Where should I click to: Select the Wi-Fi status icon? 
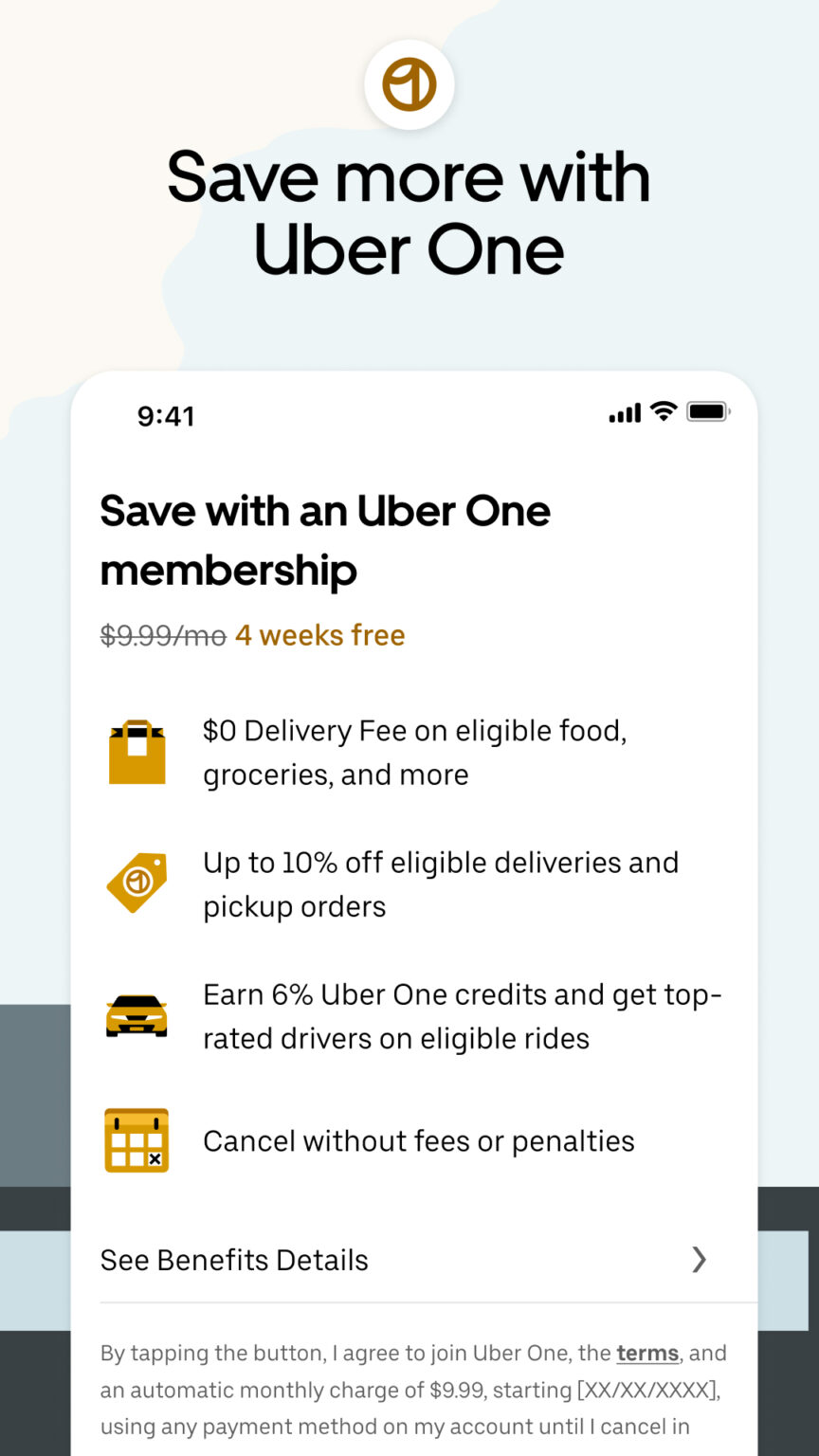tap(662, 411)
